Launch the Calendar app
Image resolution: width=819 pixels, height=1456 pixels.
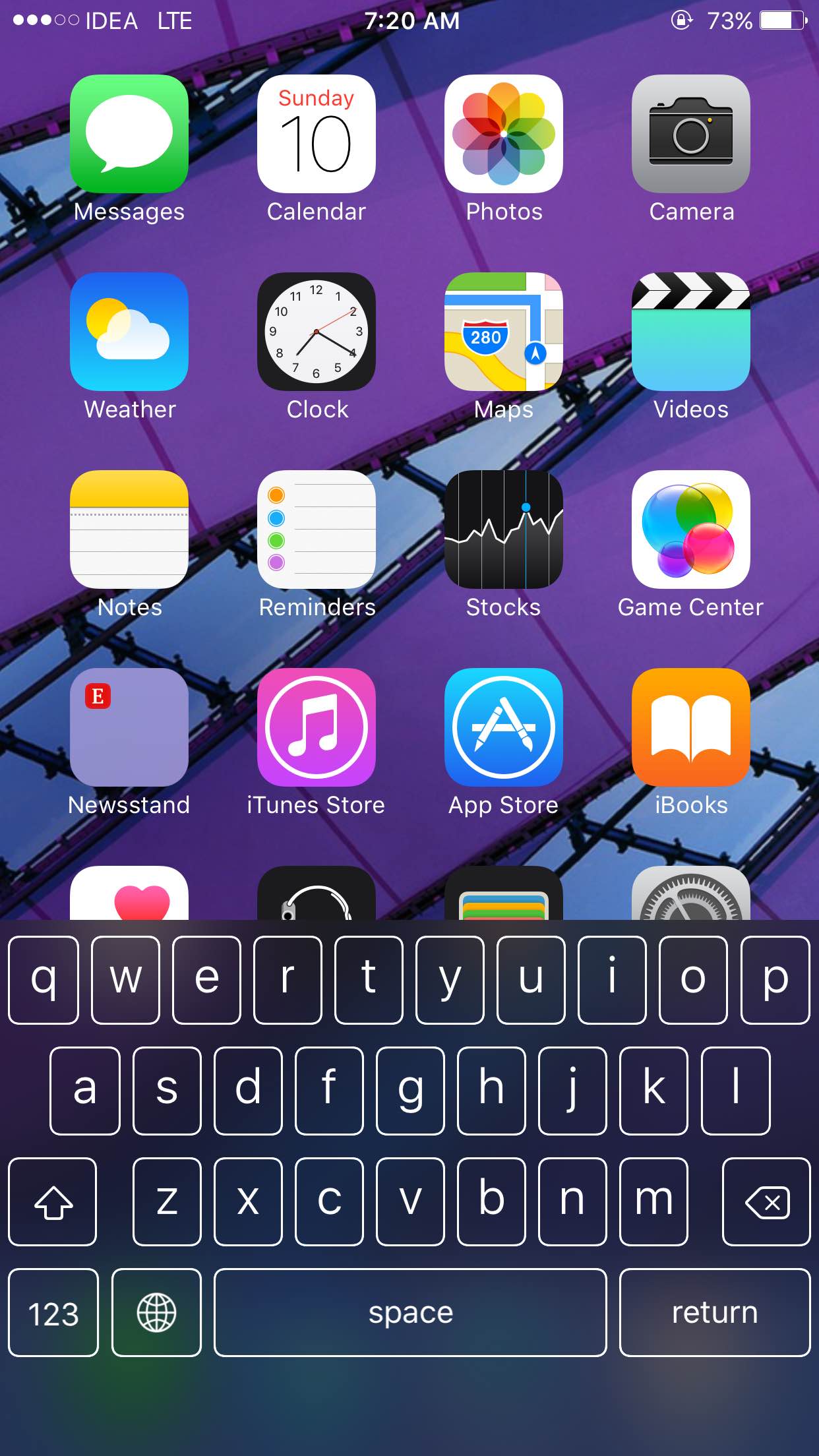317,134
